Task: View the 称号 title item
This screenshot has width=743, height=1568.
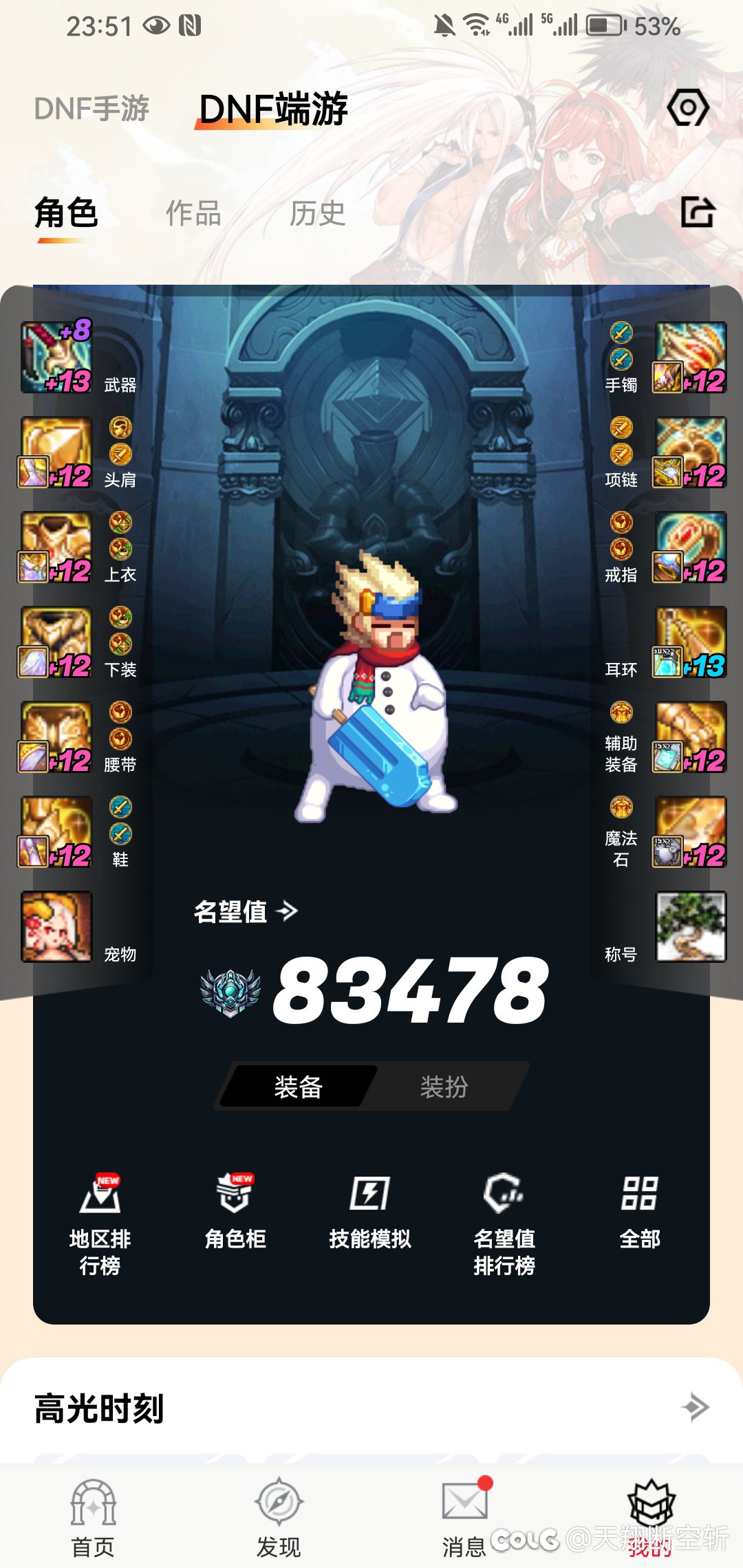Action: (x=691, y=926)
